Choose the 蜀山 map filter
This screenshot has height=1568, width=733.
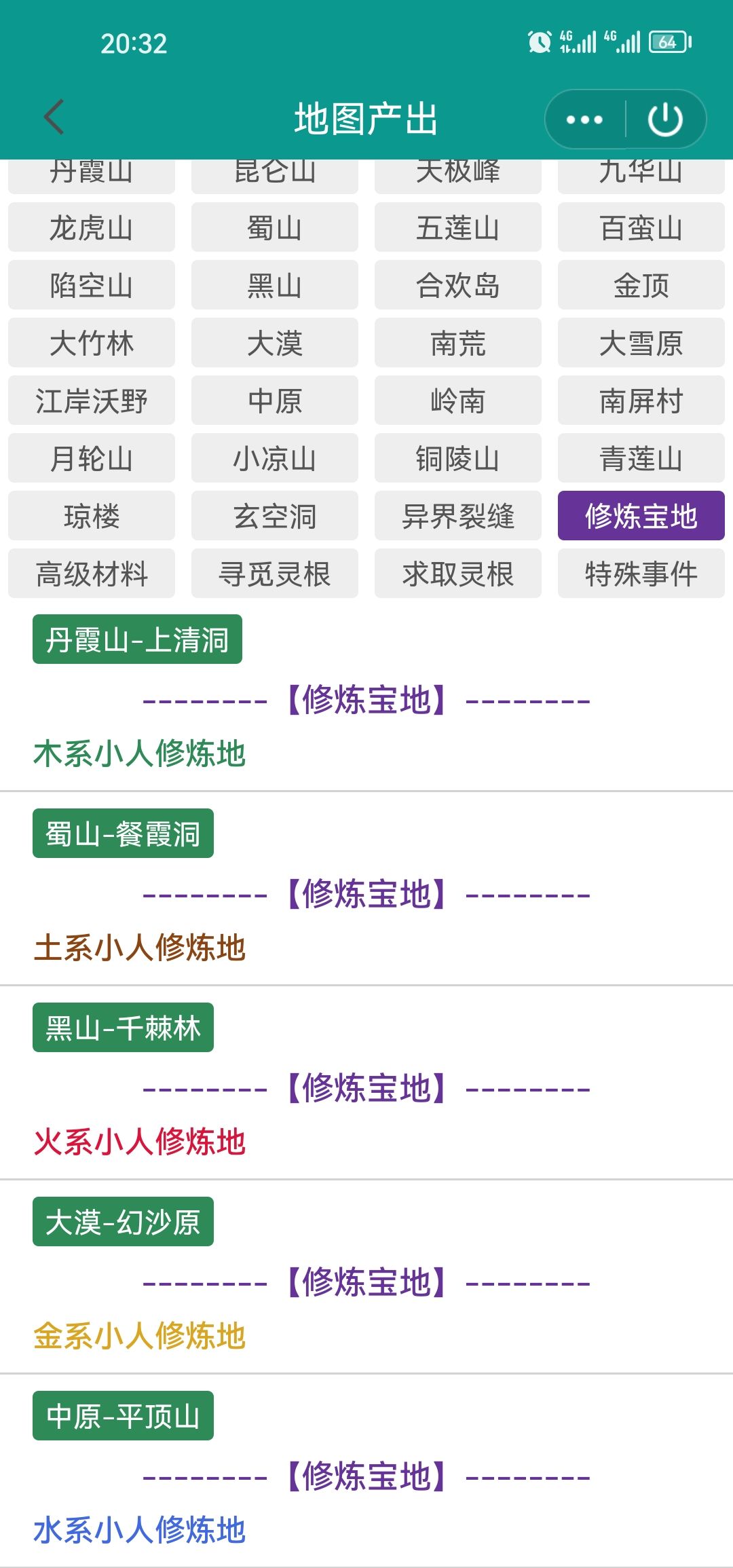[275, 227]
